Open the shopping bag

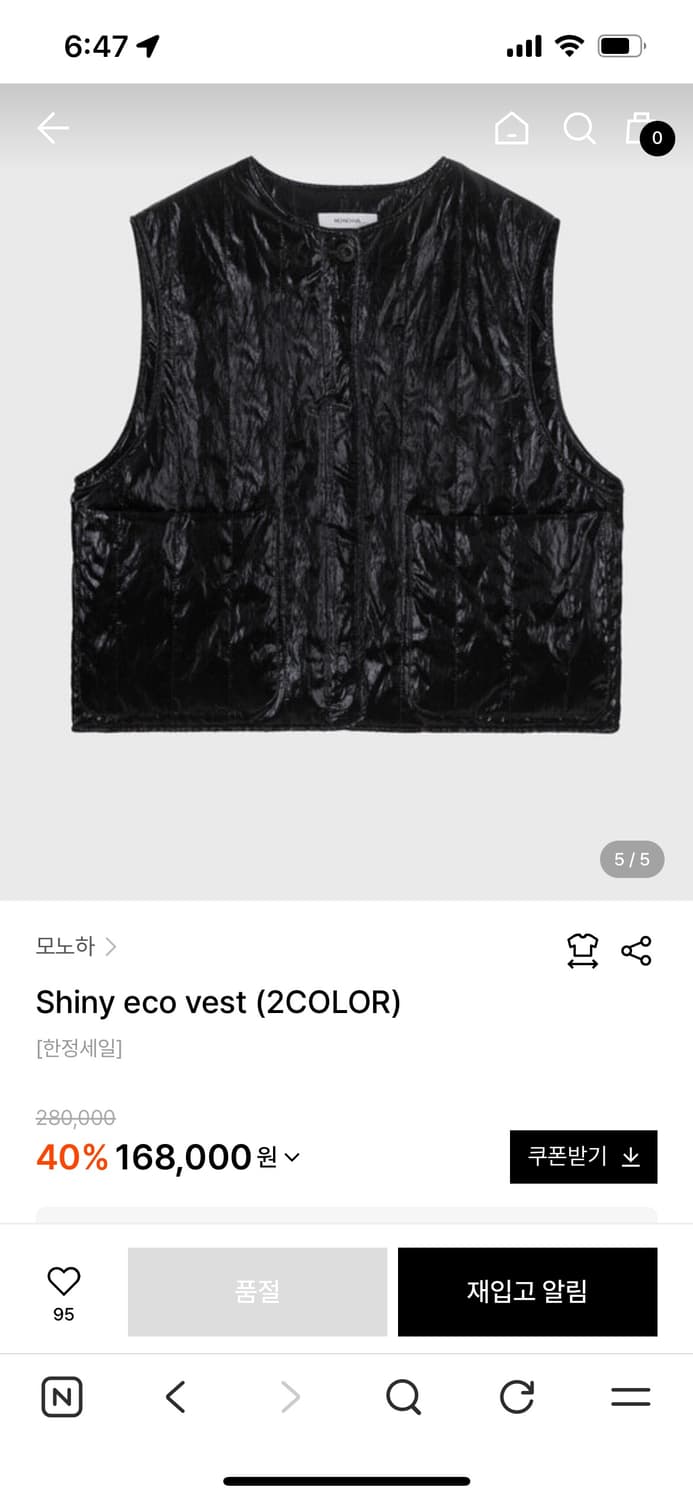click(x=641, y=130)
